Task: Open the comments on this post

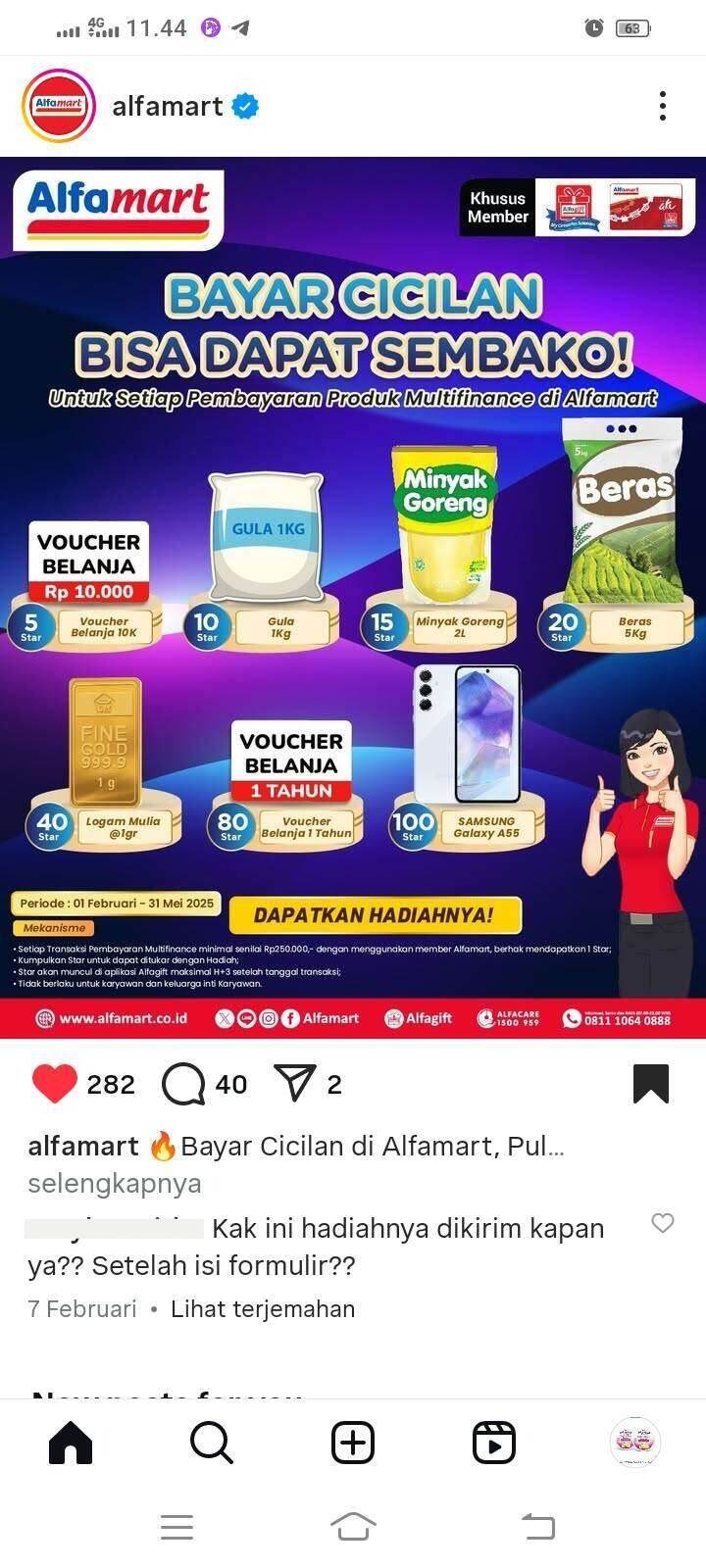Action: tap(183, 1084)
